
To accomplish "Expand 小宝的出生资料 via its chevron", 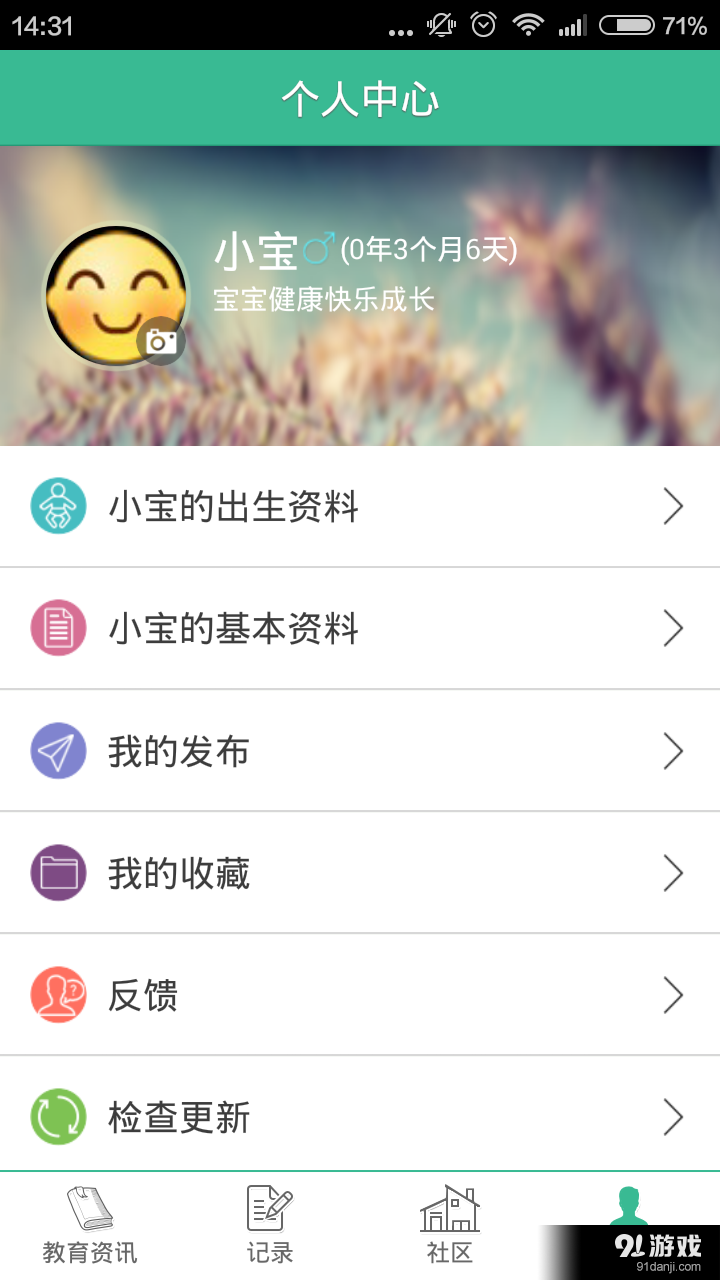I will pos(674,506).
